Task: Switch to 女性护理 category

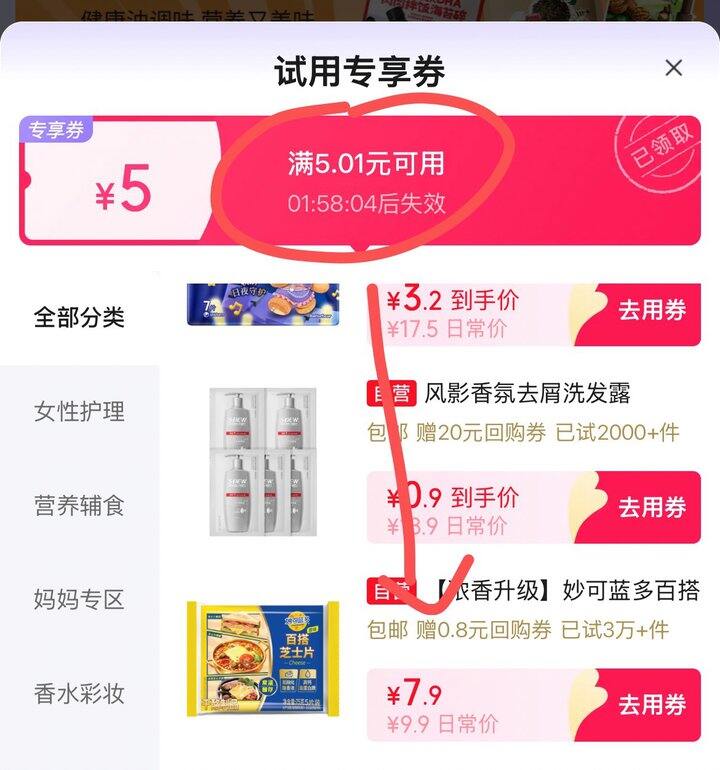Action: click(x=79, y=411)
